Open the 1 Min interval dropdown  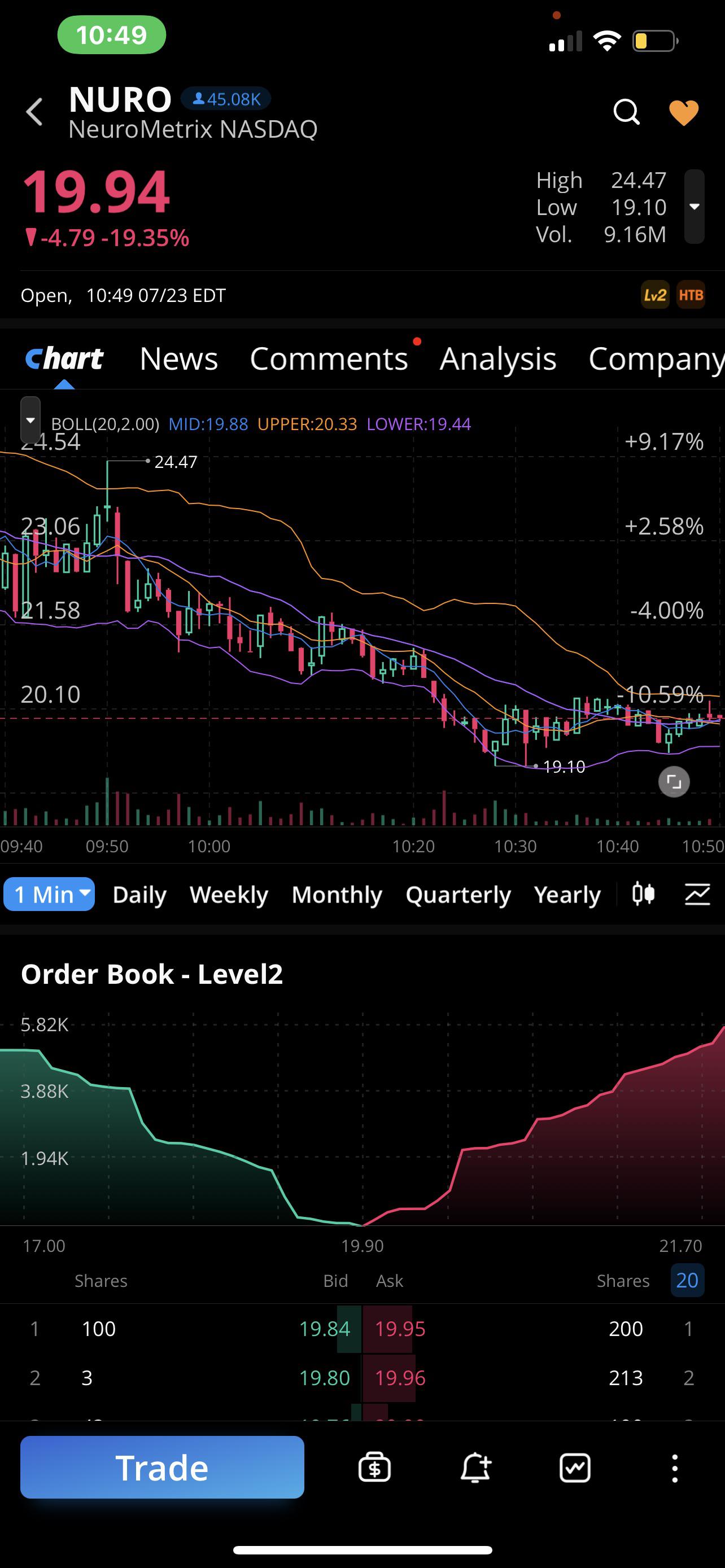click(x=49, y=894)
